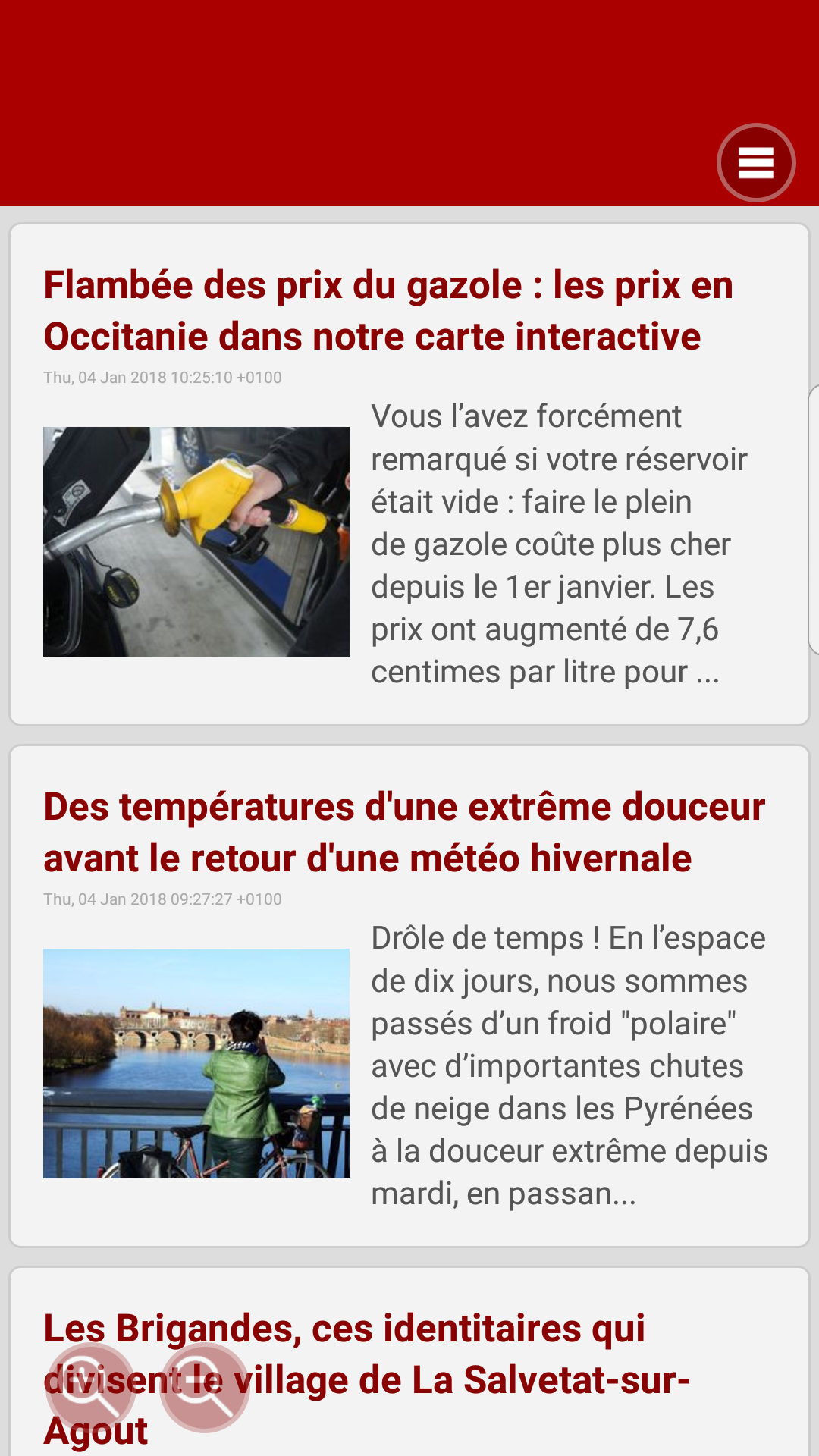This screenshot has height=1456, width=819.
Task: Tap the zoom-in magnifier with plus
Action: [91, 1388]
